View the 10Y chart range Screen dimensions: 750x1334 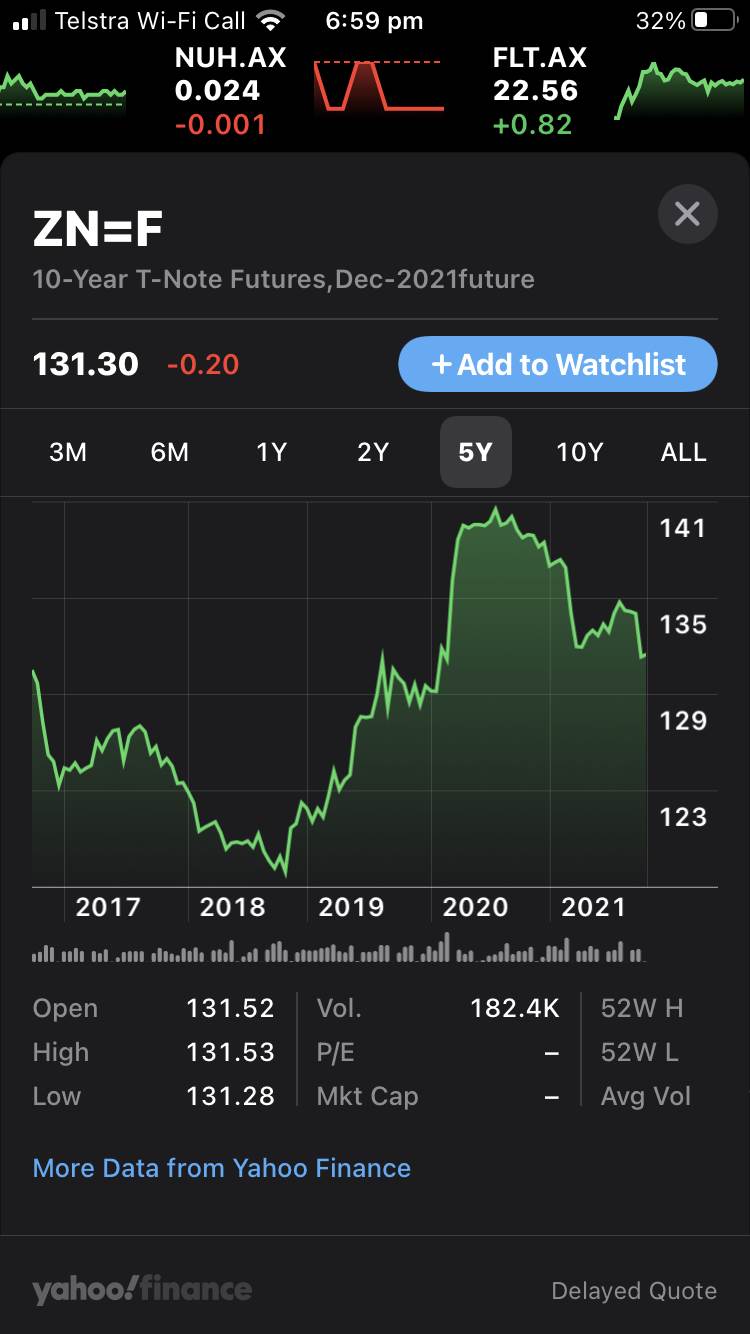point(580,452)
